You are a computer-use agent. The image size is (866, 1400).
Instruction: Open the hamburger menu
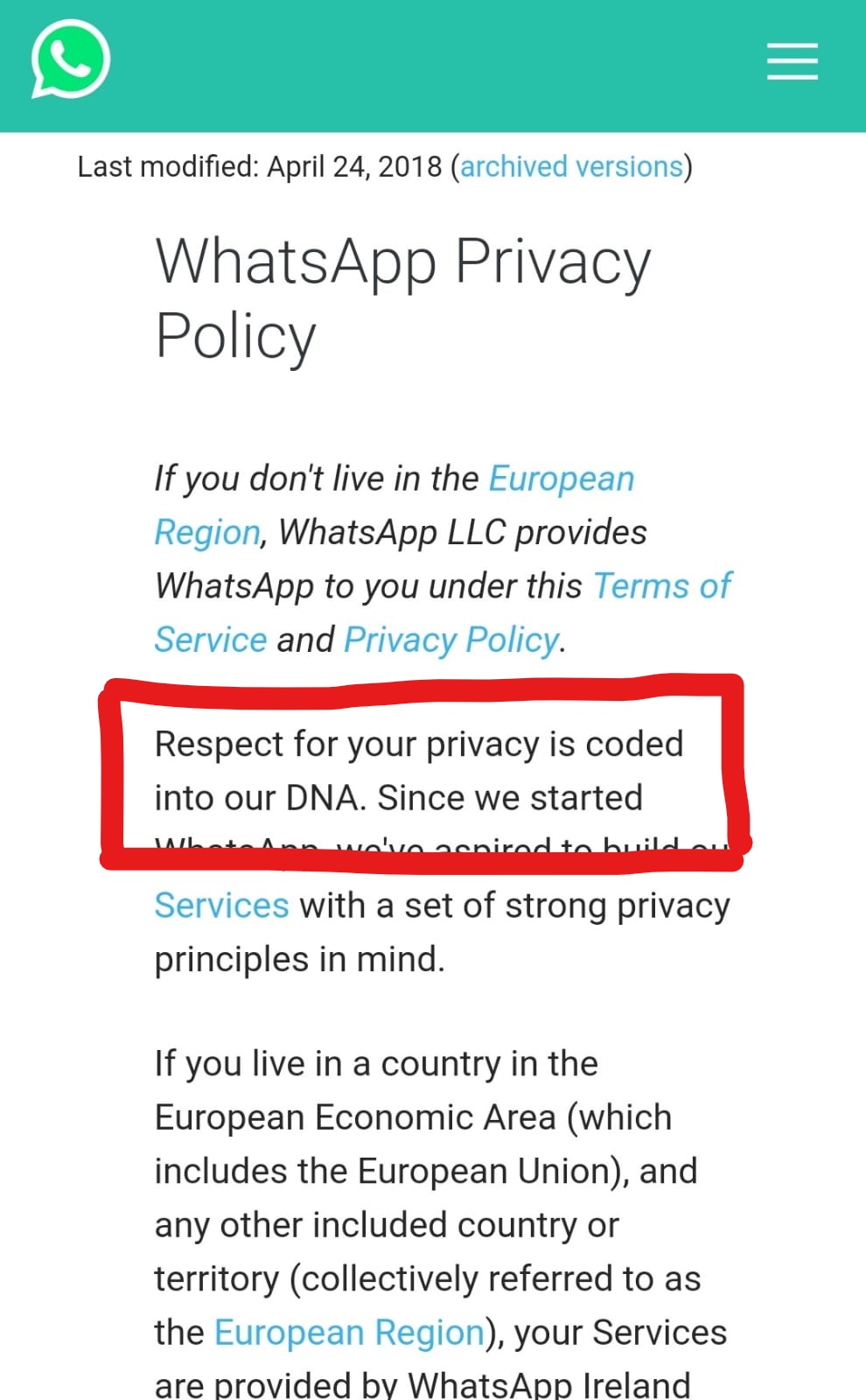click(792, 62)
